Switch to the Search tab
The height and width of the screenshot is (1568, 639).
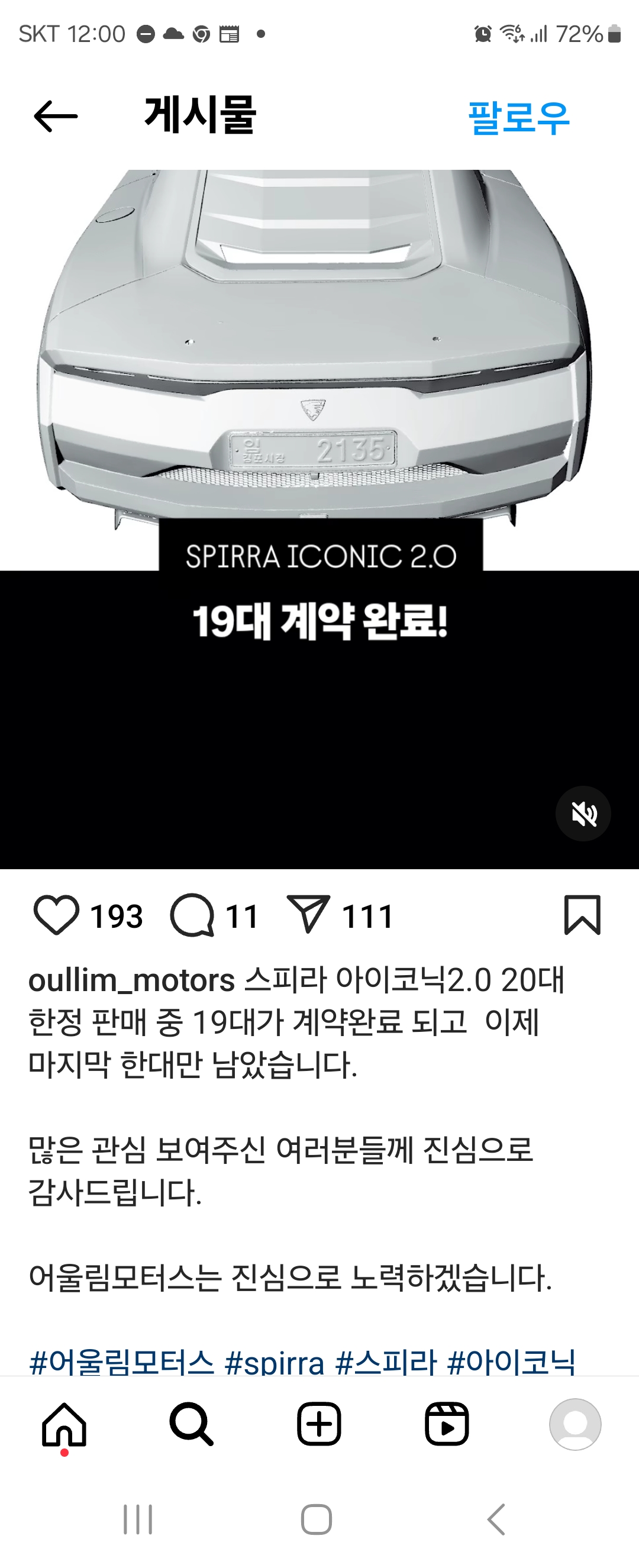tap(191, 1424)
